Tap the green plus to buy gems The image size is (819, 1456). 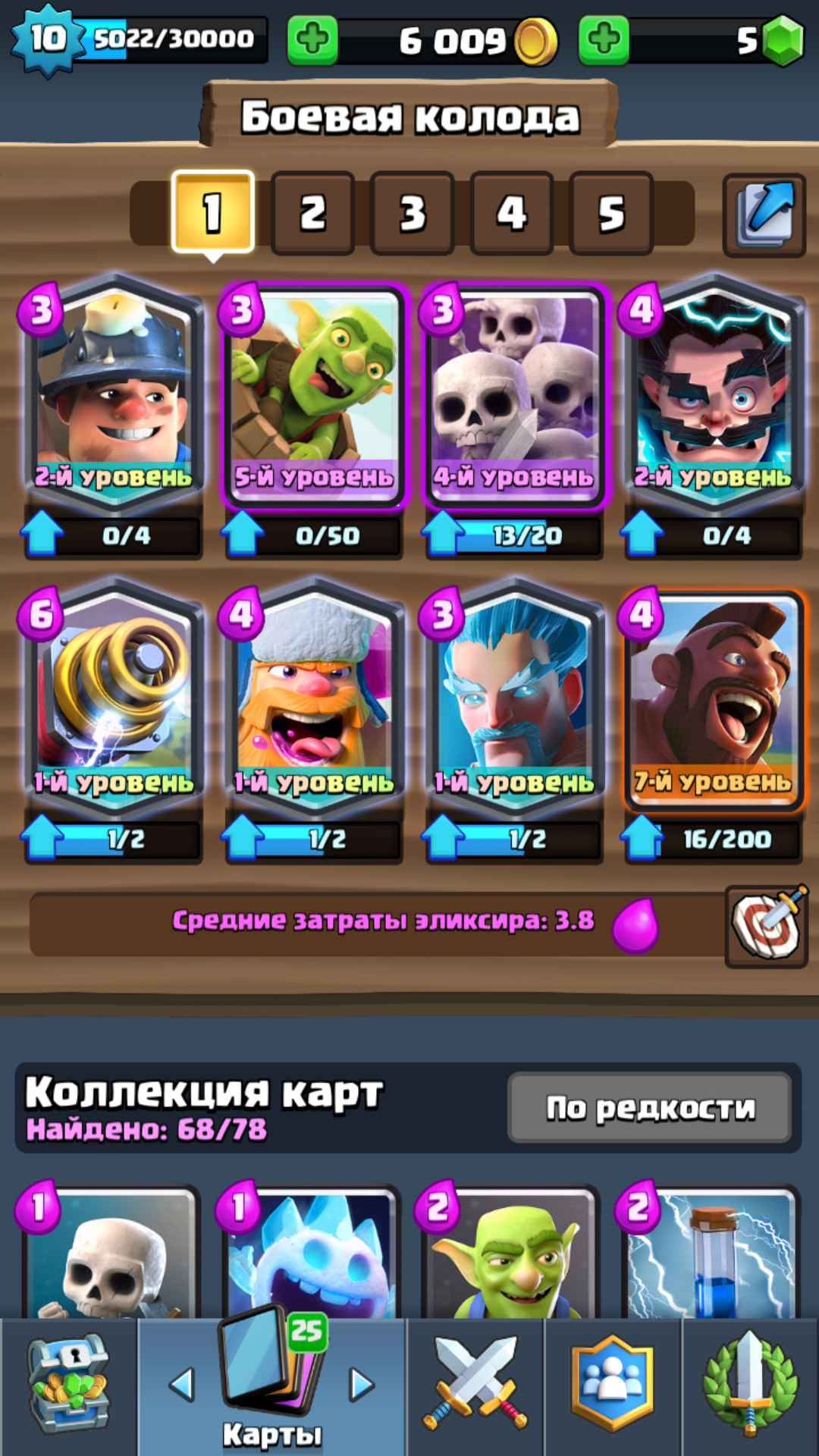click(x=604, y=39)
